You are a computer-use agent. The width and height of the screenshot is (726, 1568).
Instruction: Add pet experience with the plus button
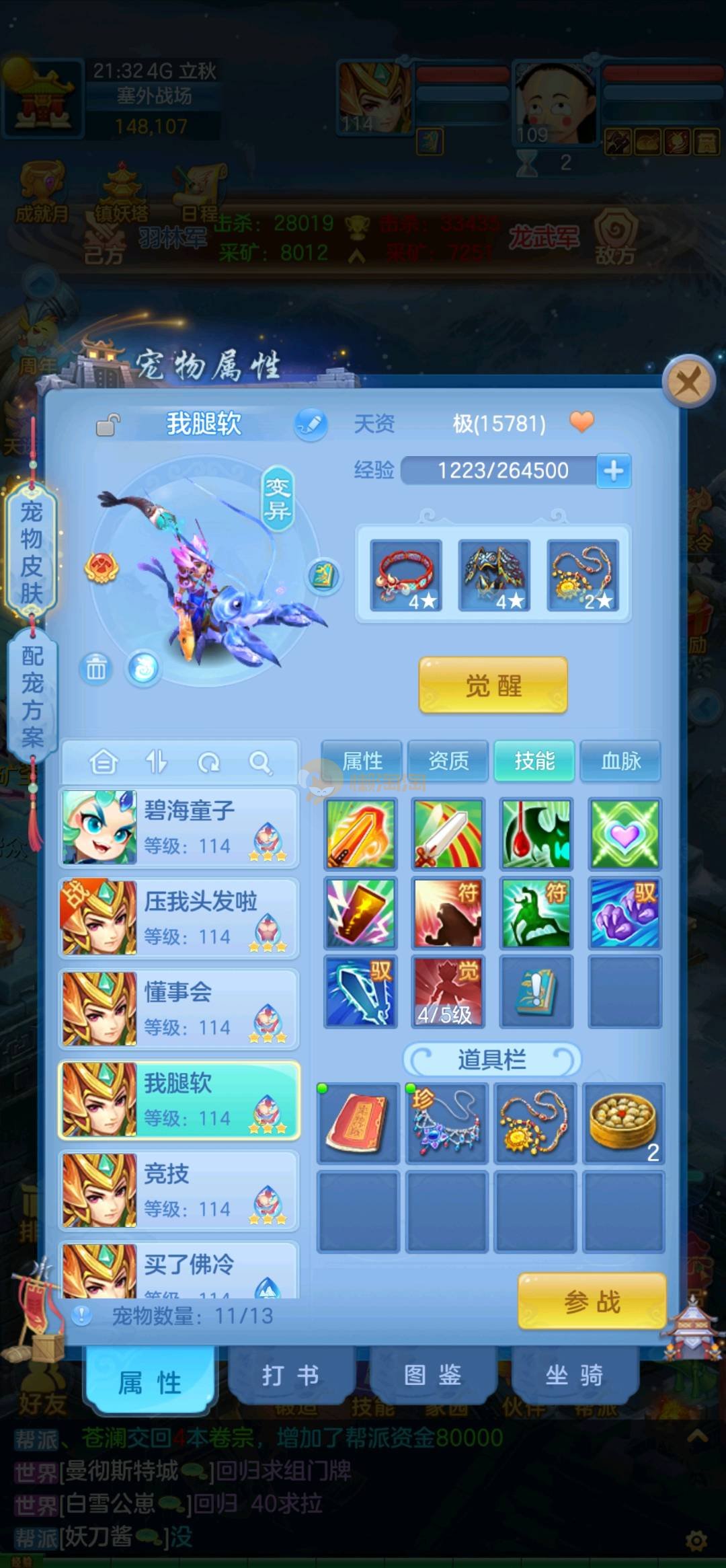coord(613,470)
